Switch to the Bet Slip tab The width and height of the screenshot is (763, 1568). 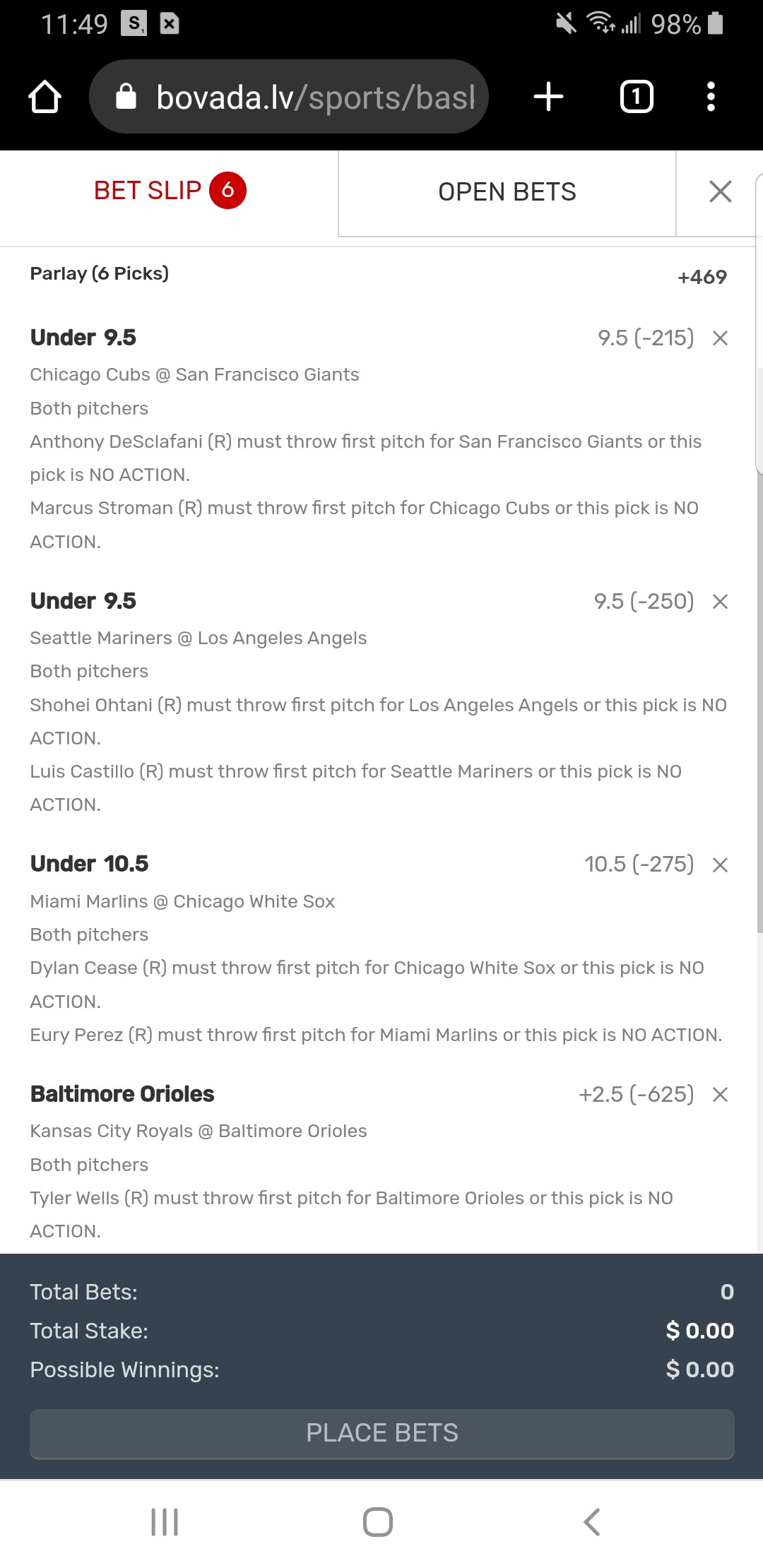pos(169,191)
